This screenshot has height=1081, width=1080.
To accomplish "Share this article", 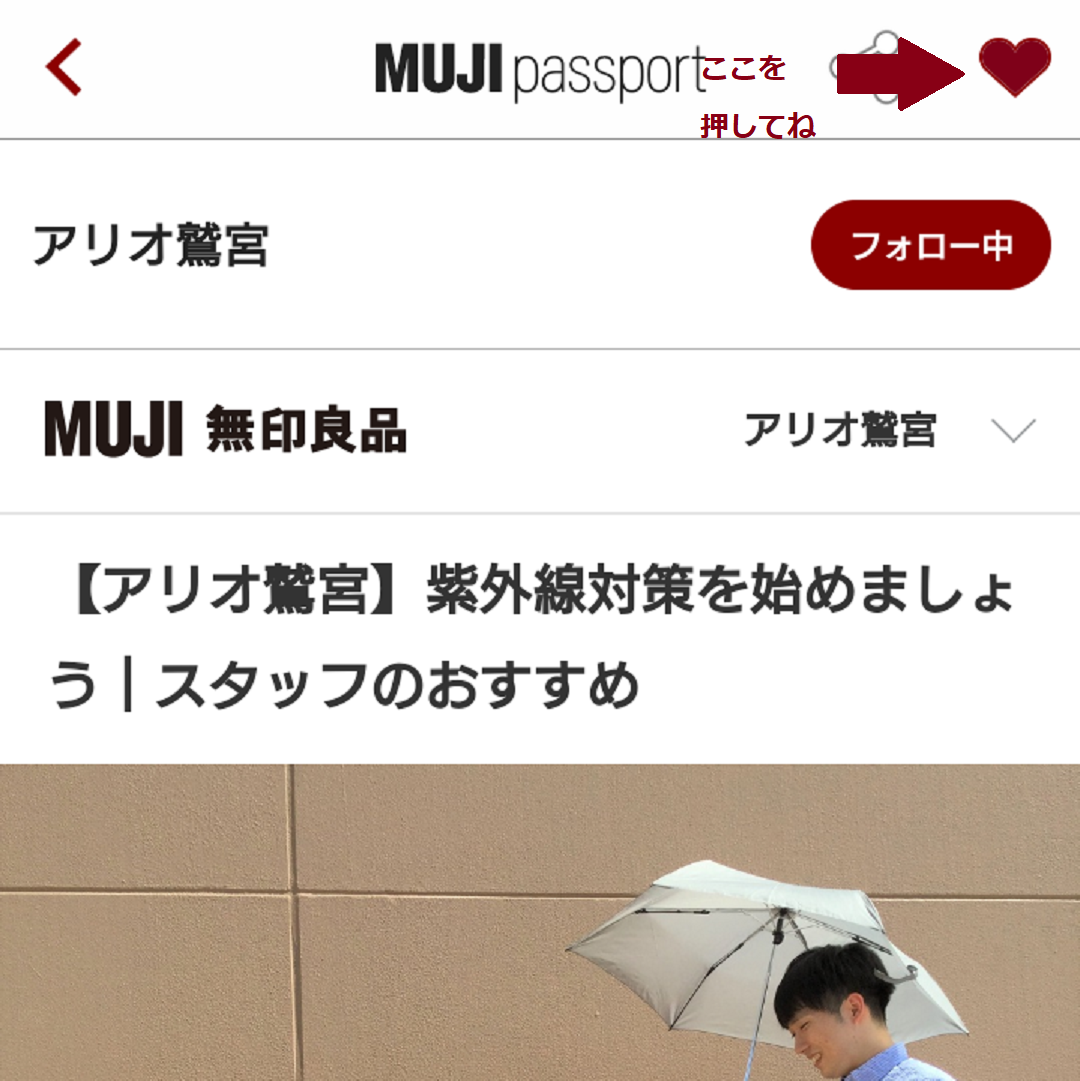I will click(x=866, y=68).
